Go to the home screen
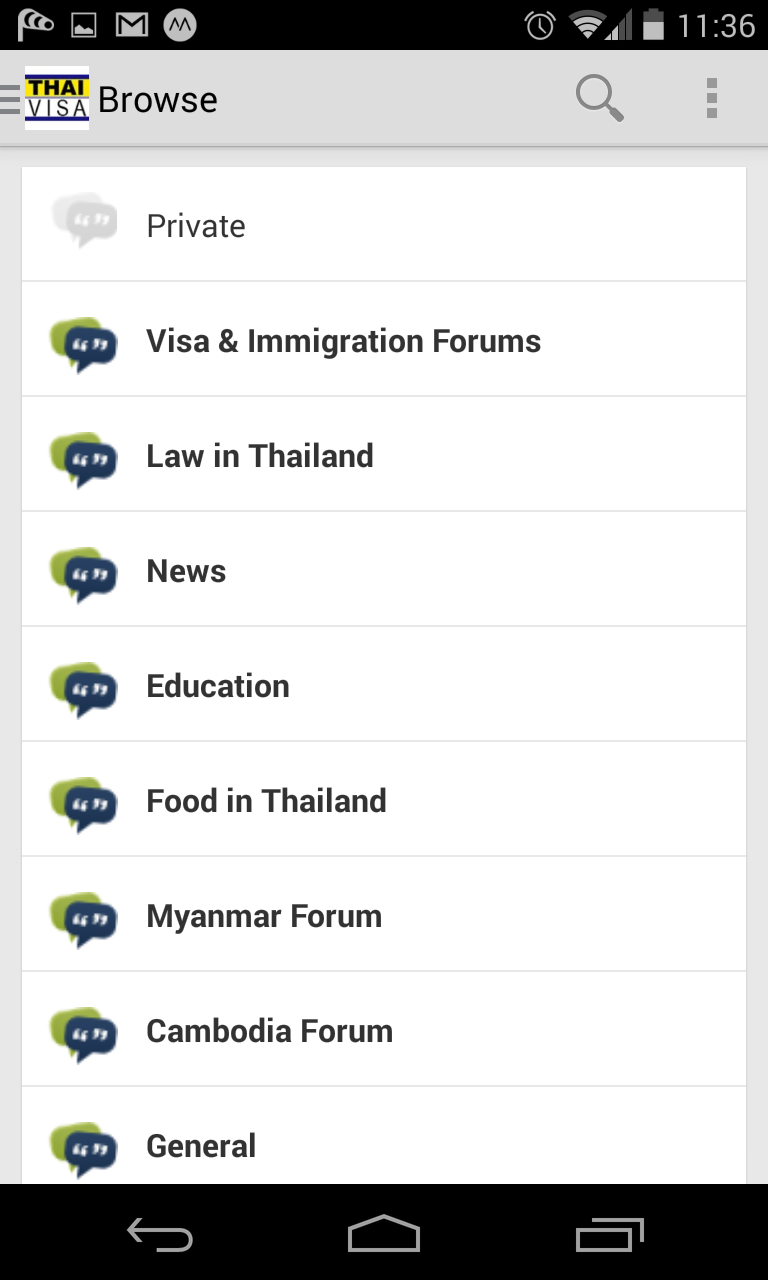This screenshot has height=1280, width=768. [x=384, y=1234]
